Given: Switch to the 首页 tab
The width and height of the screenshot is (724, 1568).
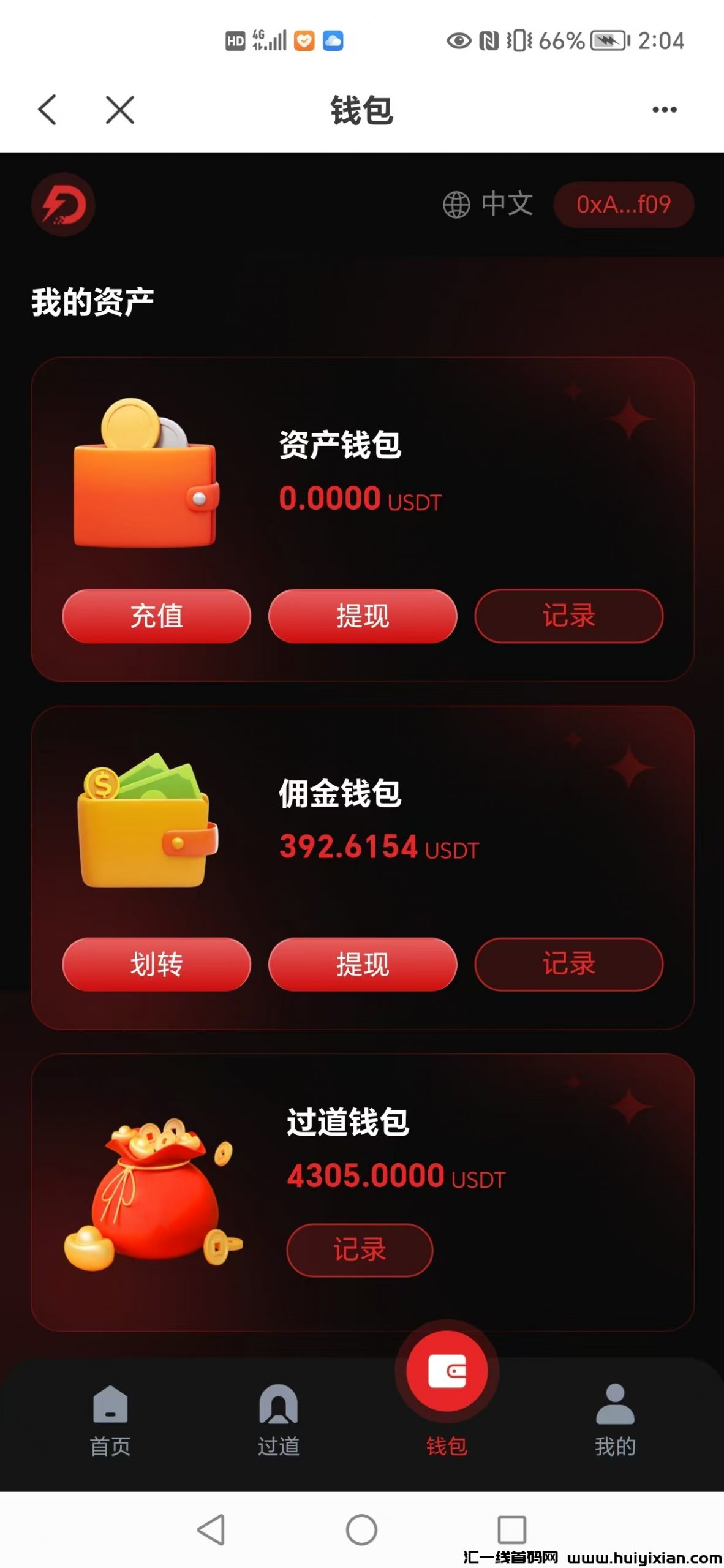Looking at the screenshot, I should (x=110, y=1420).
